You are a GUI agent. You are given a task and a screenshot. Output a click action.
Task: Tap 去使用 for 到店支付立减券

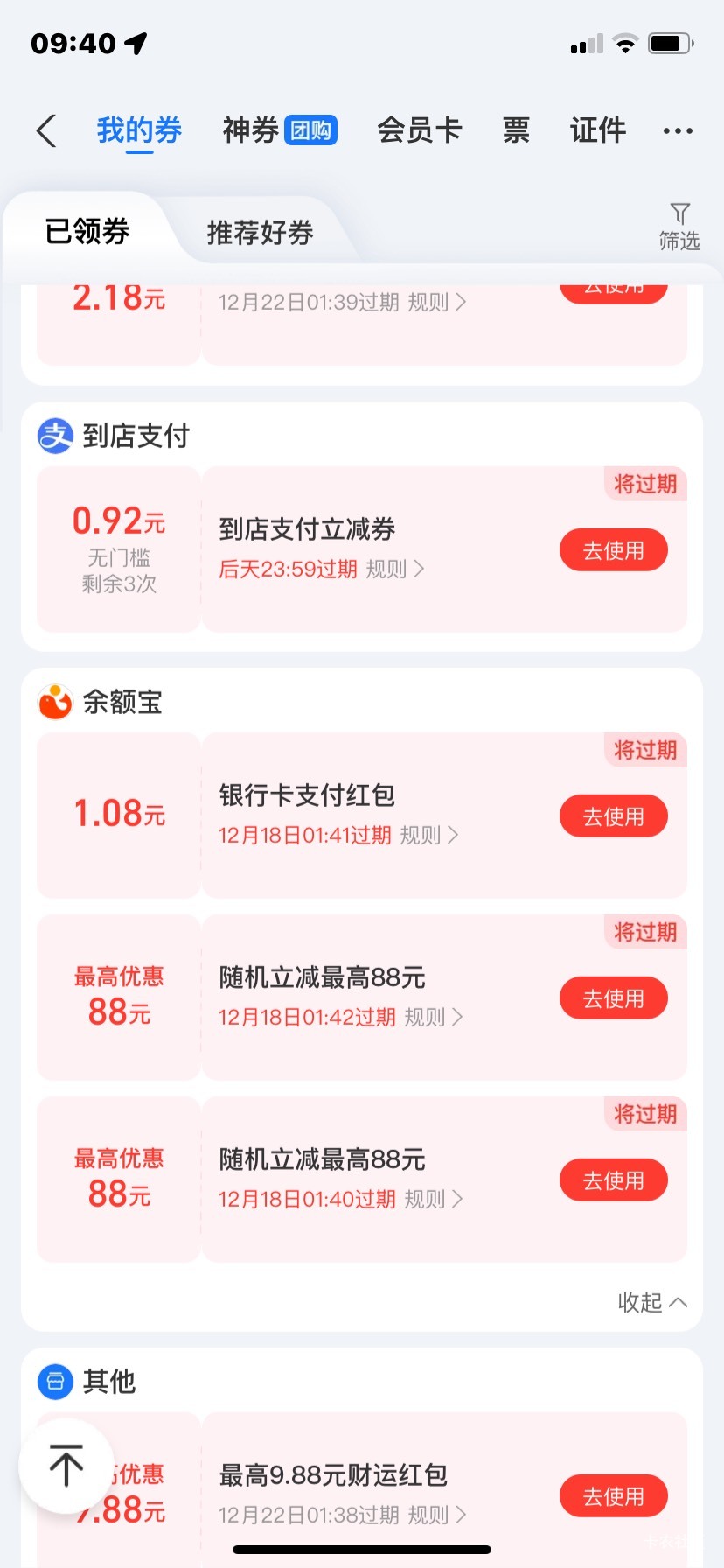pyautogui.click(x=613, y=550)
